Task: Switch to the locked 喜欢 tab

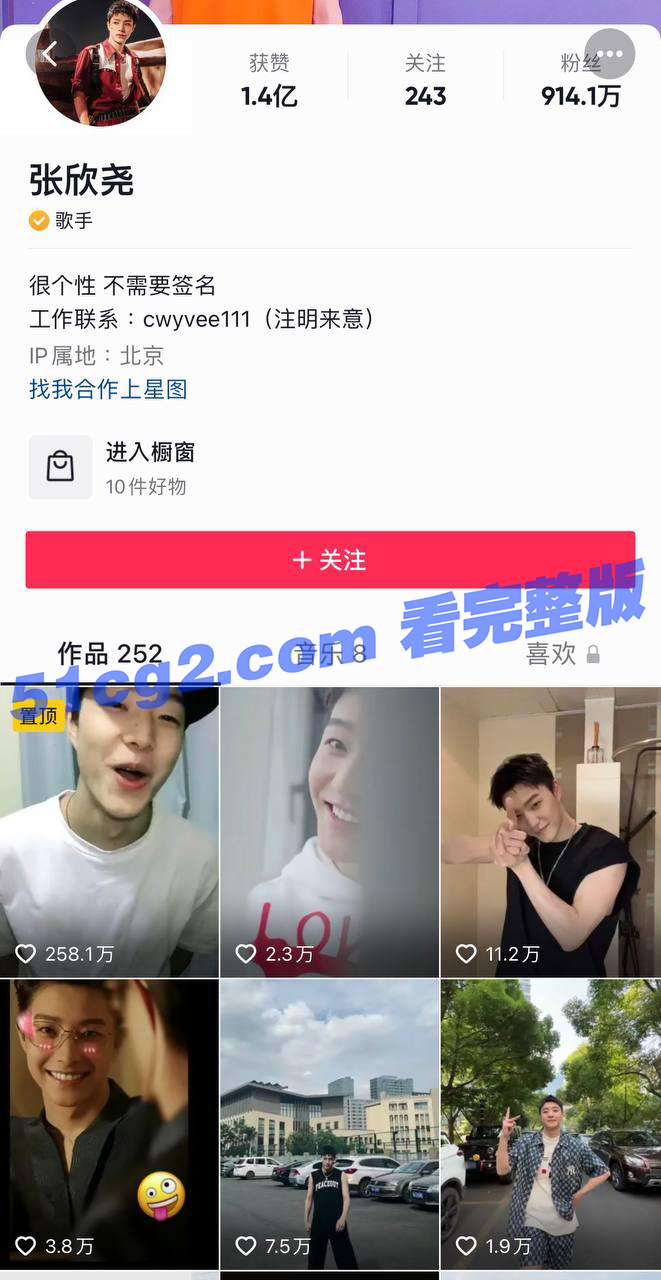Action: click(562, 654)
